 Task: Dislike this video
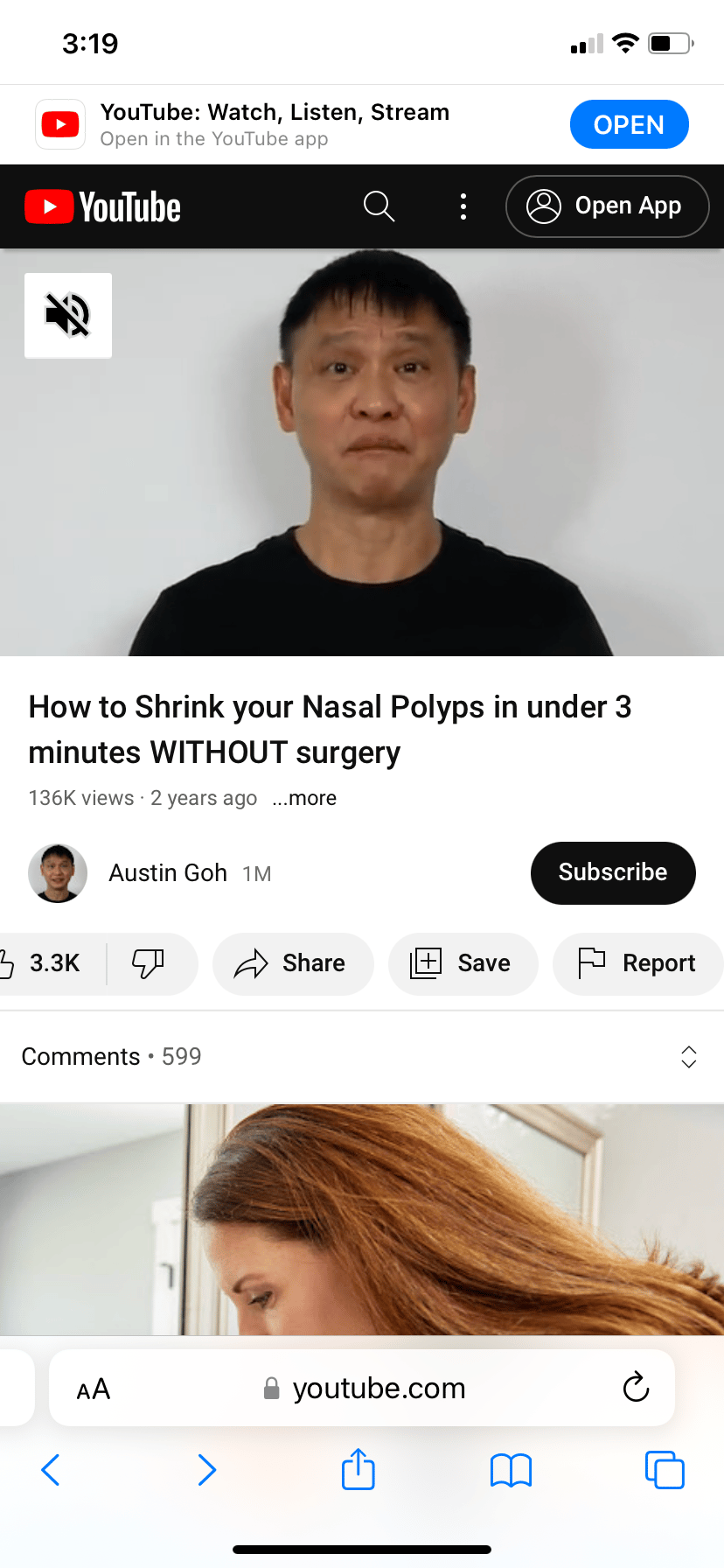pos(148,963)
